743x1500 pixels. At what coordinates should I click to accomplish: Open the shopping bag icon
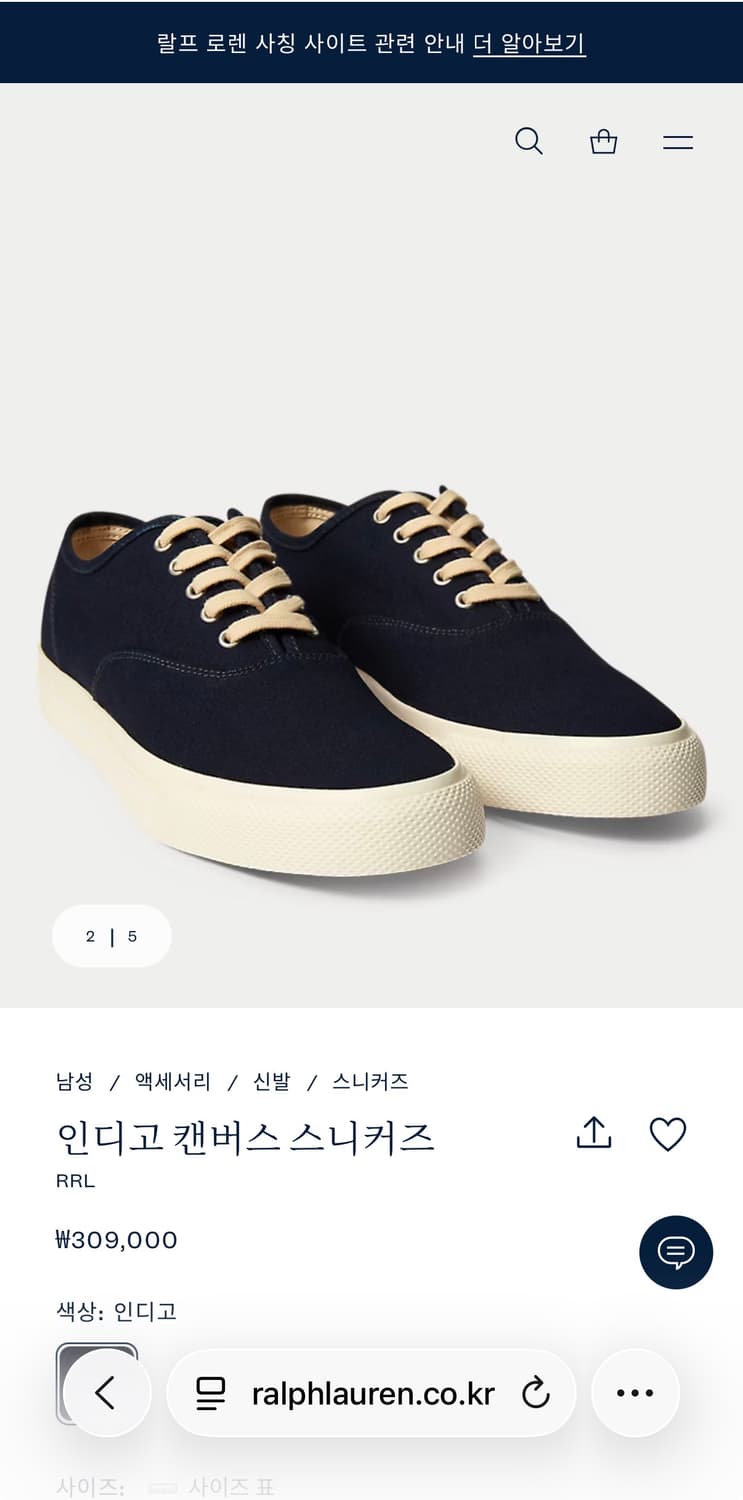coord(603,141)
